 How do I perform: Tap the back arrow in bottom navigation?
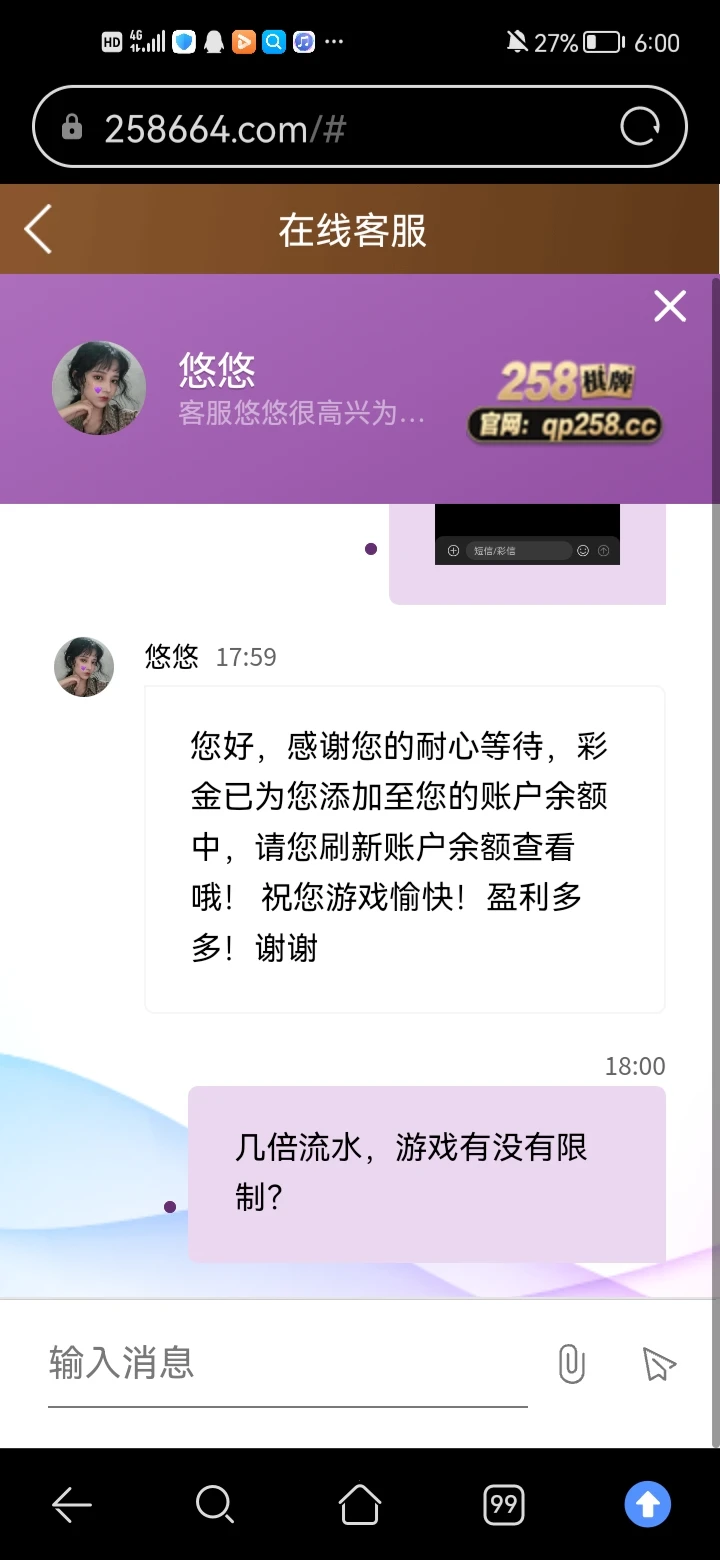click(x=71, y=1504)
